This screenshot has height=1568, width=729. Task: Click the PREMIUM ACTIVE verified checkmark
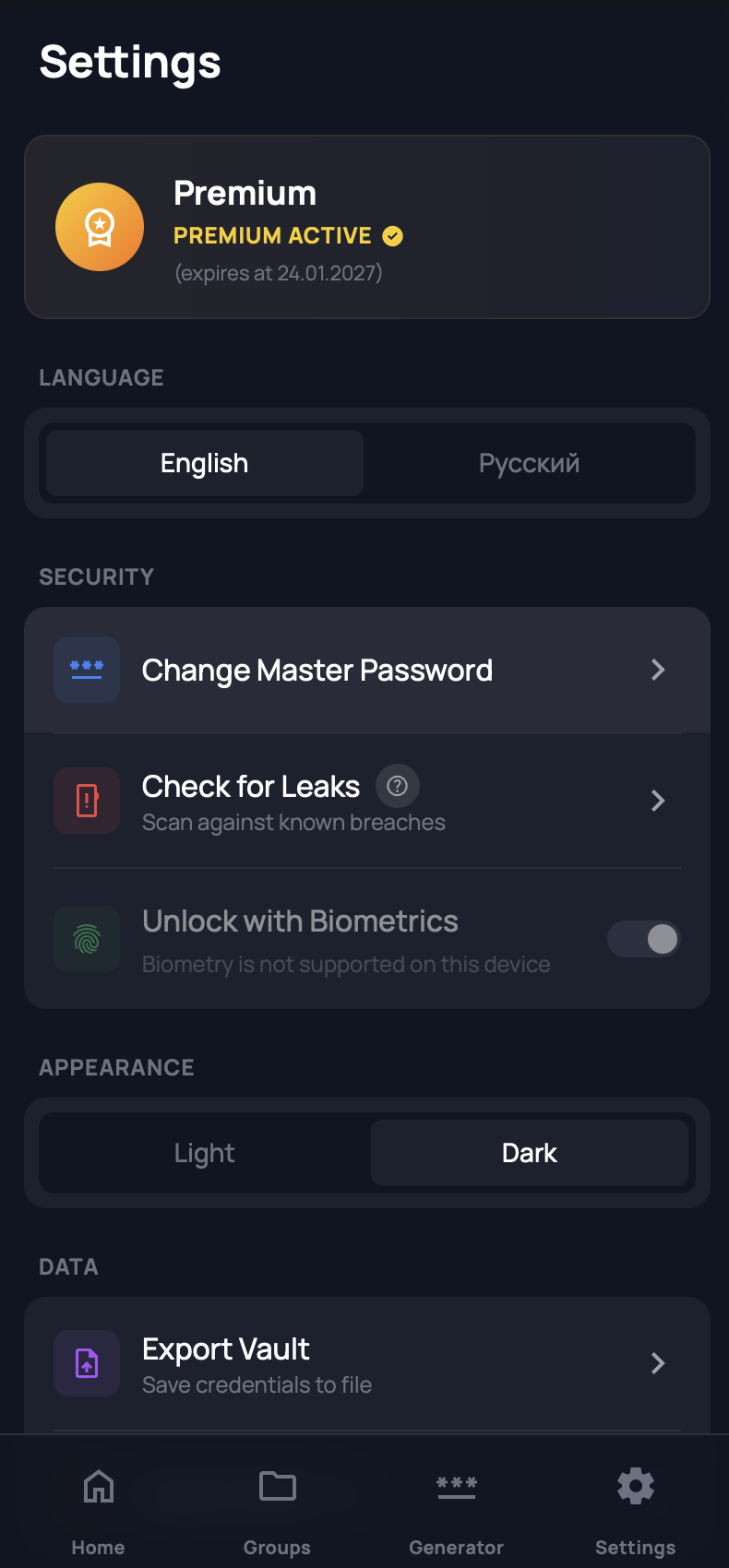click(392, 236)
